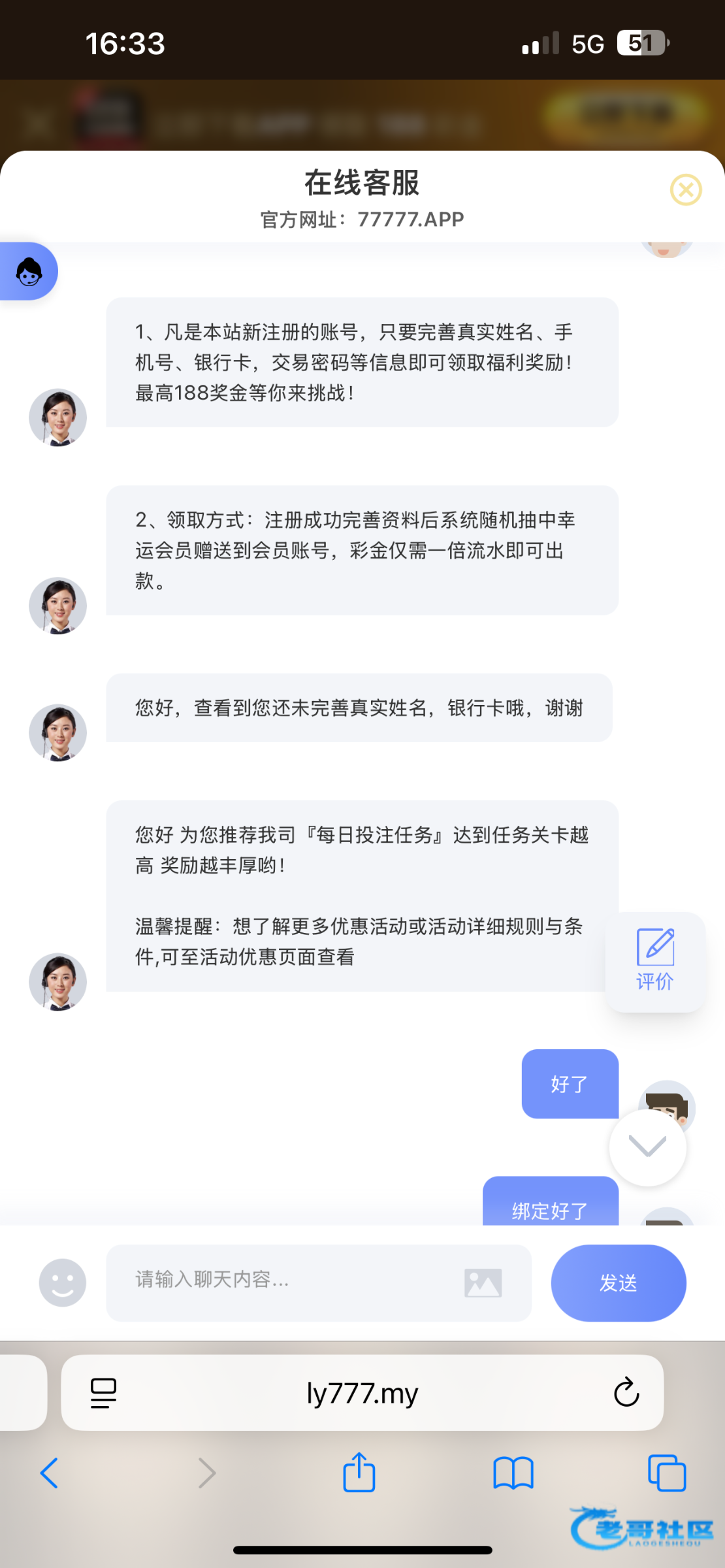
Task: Reload the page in Safari
Action: pos(626,1393)
